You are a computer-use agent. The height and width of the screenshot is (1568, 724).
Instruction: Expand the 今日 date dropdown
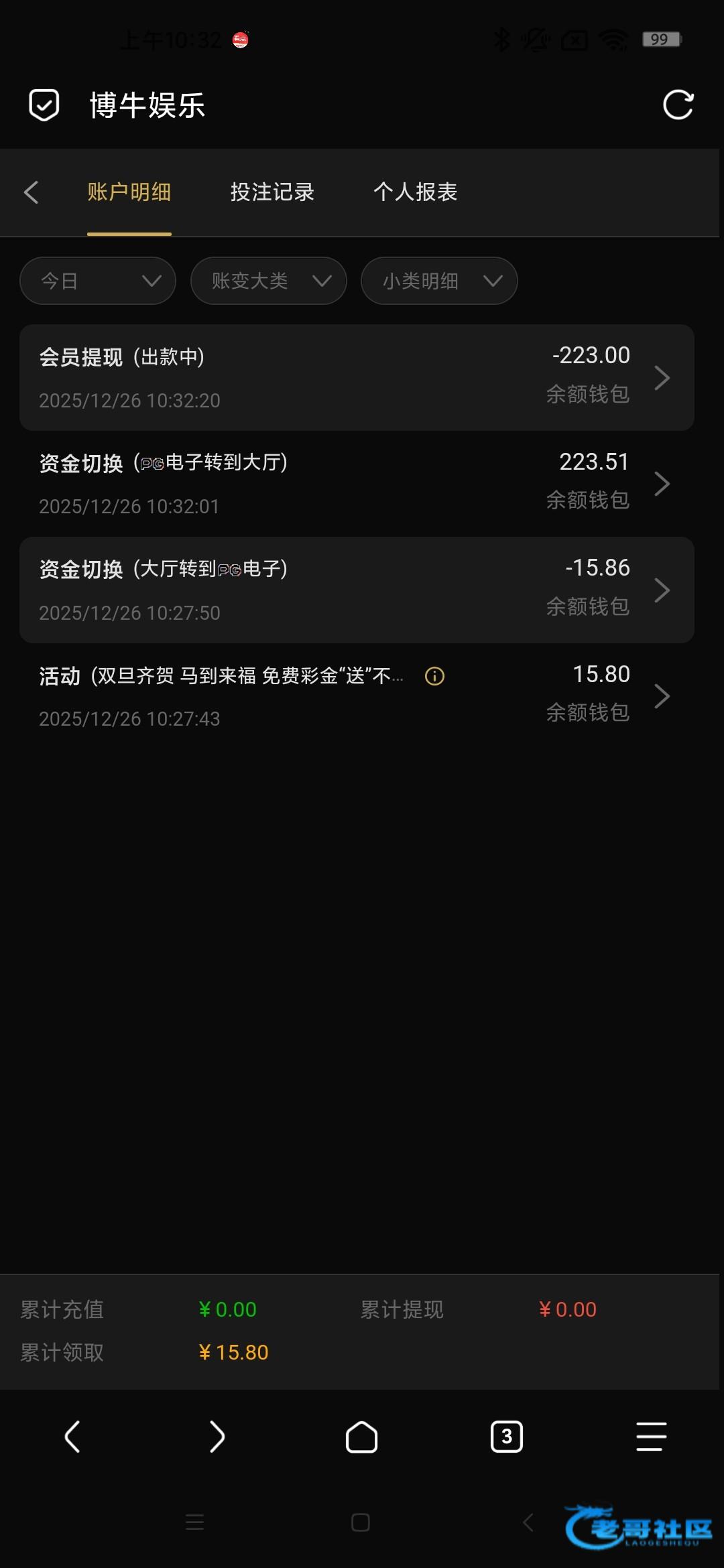click(98, 281)
